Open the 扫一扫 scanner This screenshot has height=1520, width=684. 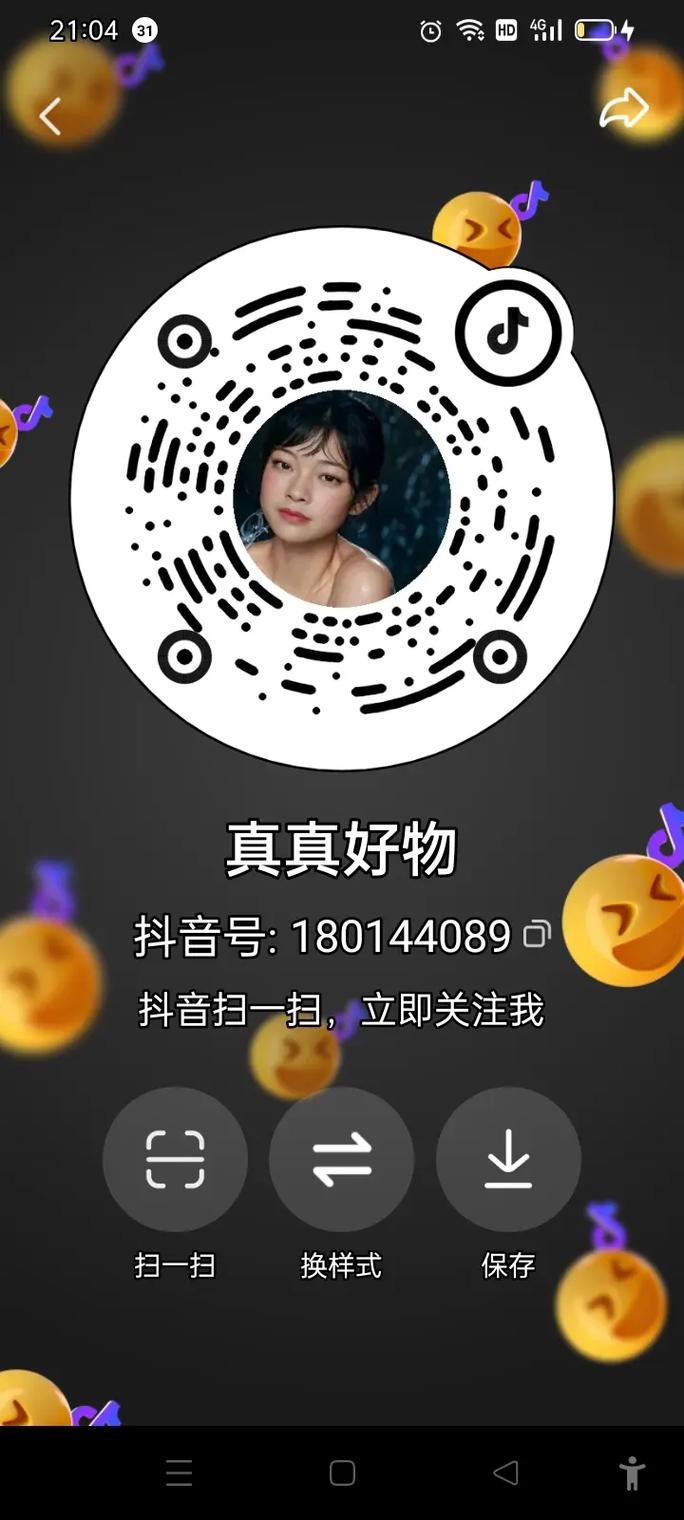click(x=175, y=1159)
